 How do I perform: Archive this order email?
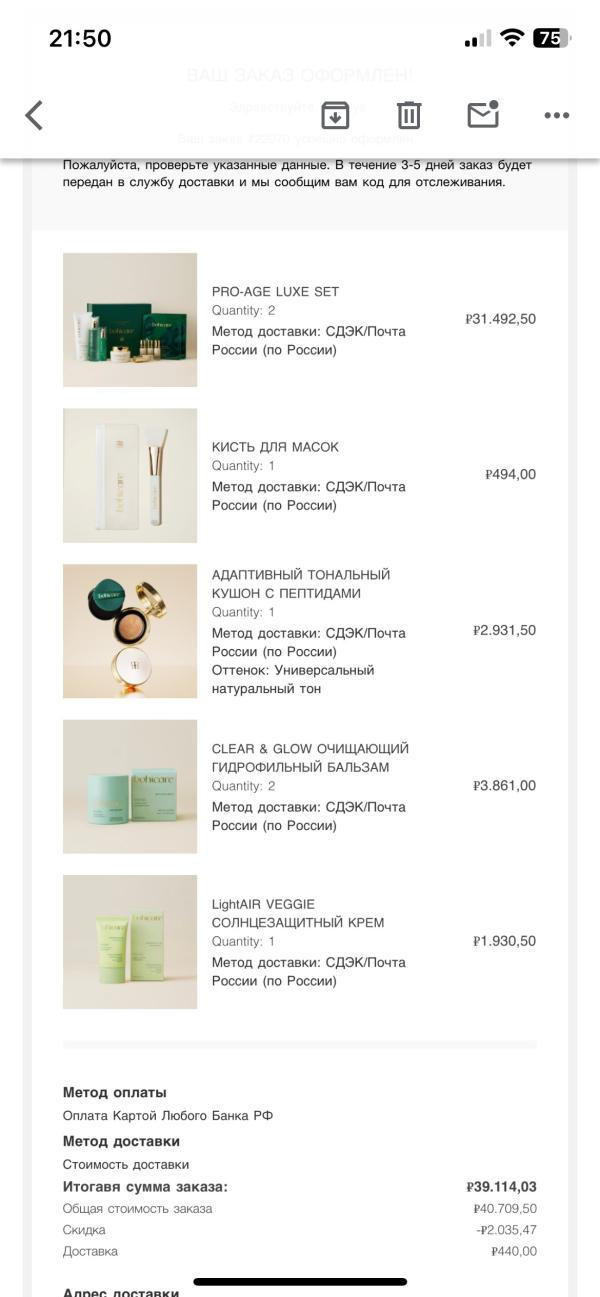(x=335, y=115)
